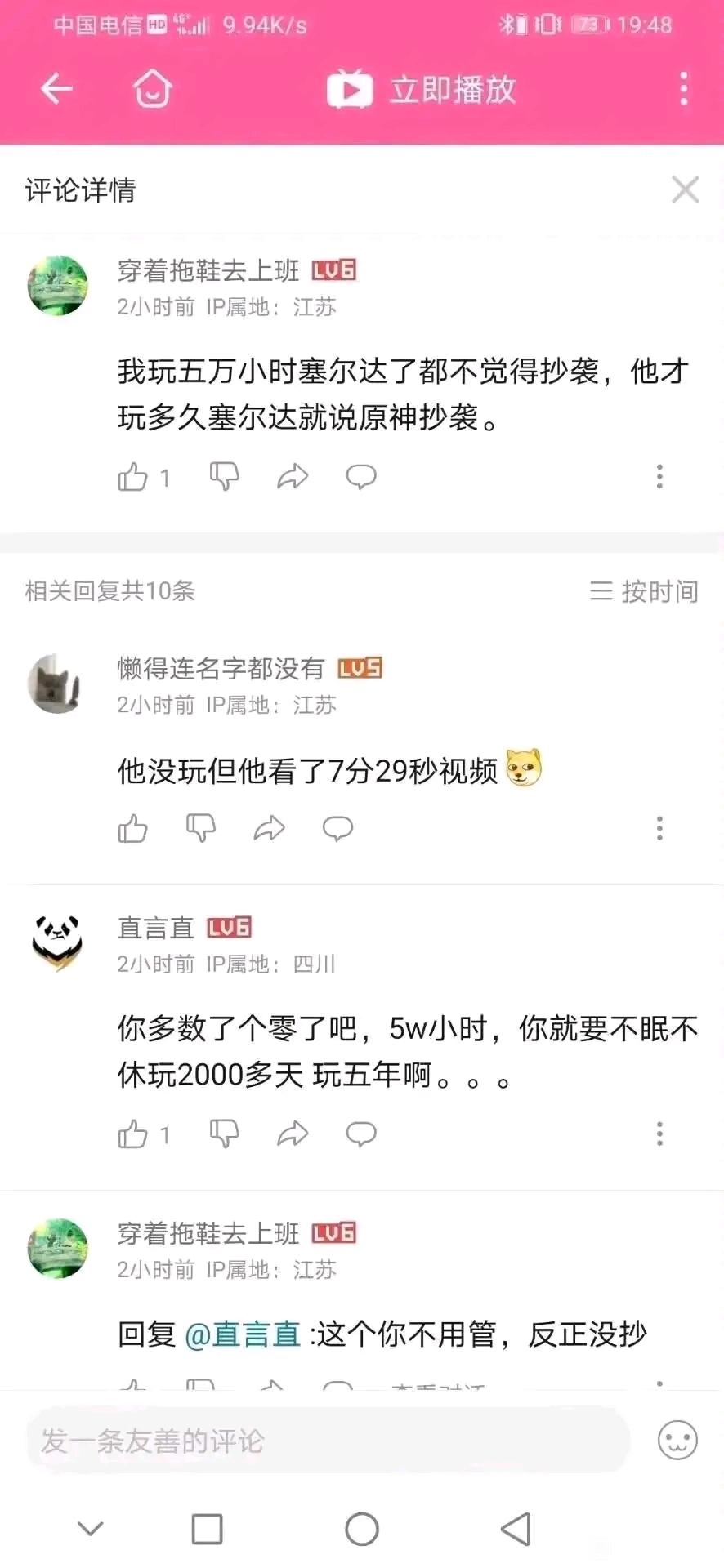Screen dimensions: 724x1568
Task: Close the 评论详情 panel
Action: tap(686, 189)
